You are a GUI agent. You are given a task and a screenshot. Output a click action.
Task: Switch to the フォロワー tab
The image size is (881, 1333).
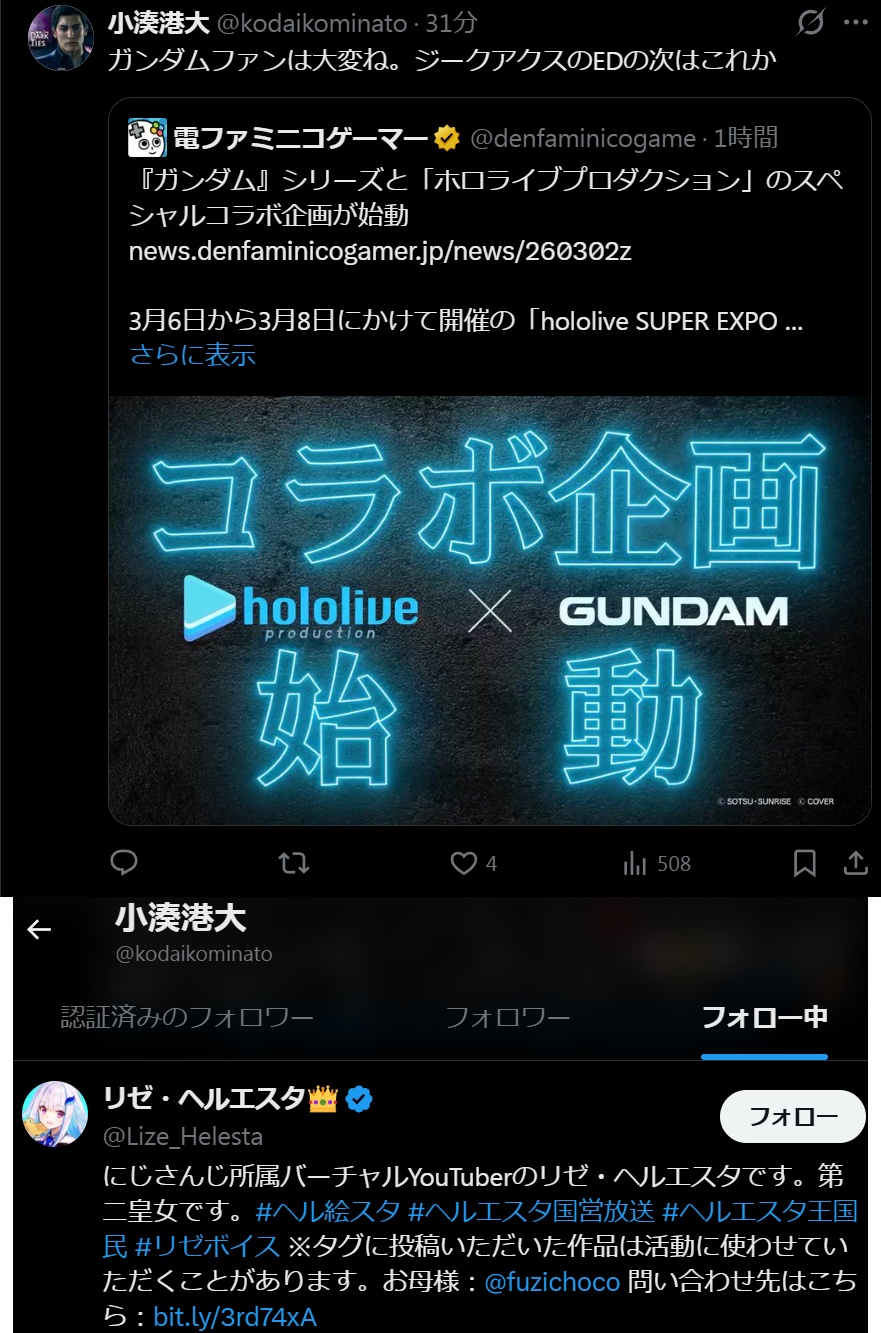(x=507, y=1018)
